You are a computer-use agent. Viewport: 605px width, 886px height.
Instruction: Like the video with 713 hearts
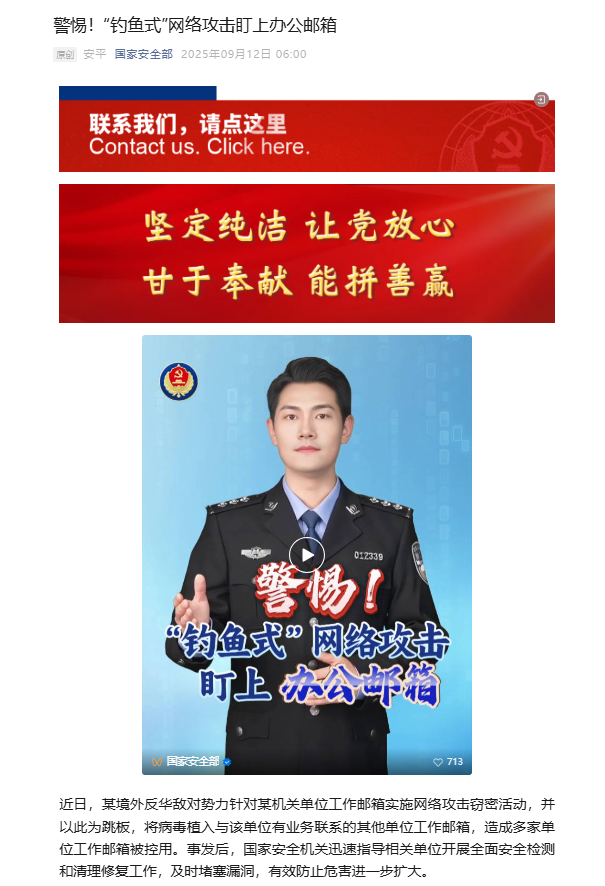[x=448, y=762]
